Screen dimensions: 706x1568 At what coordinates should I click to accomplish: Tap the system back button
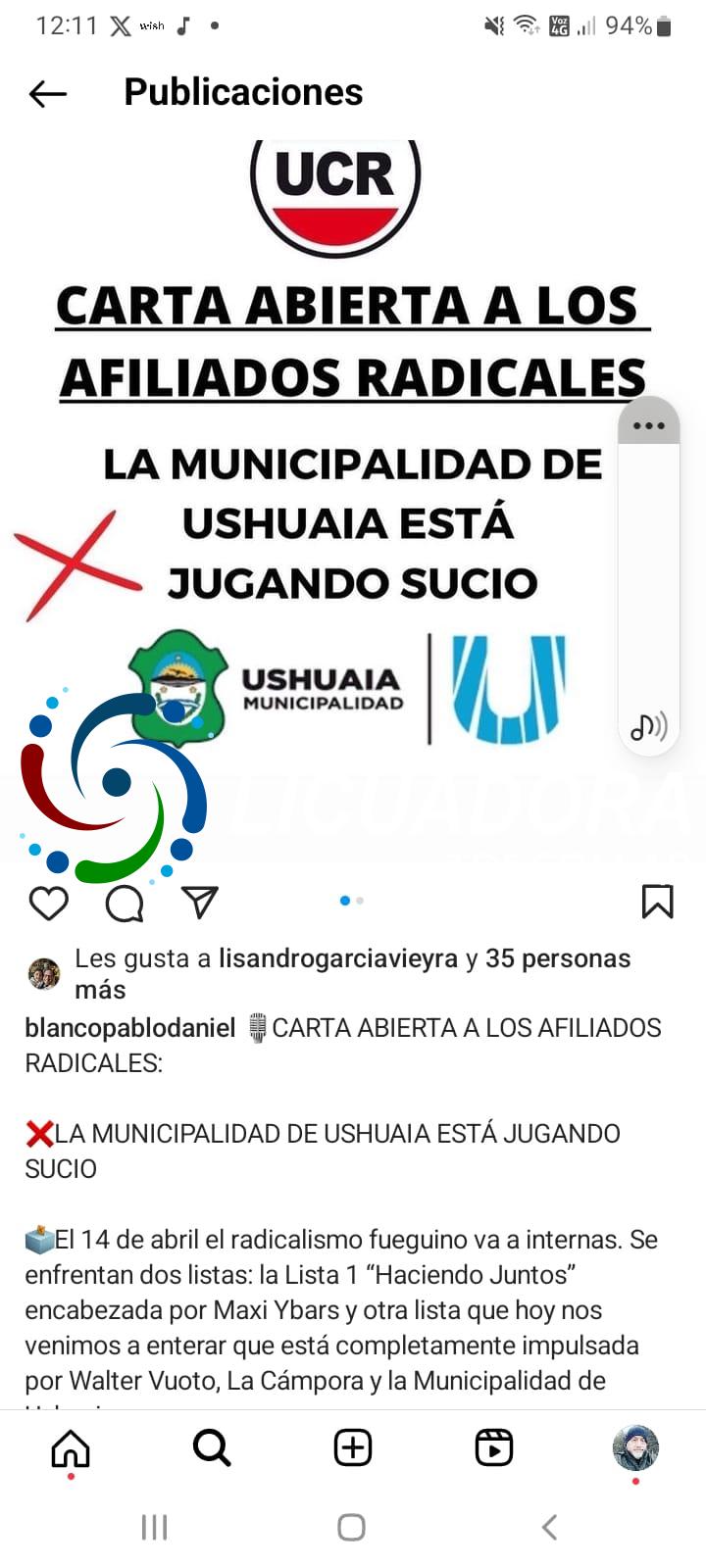pos(550,1527)
